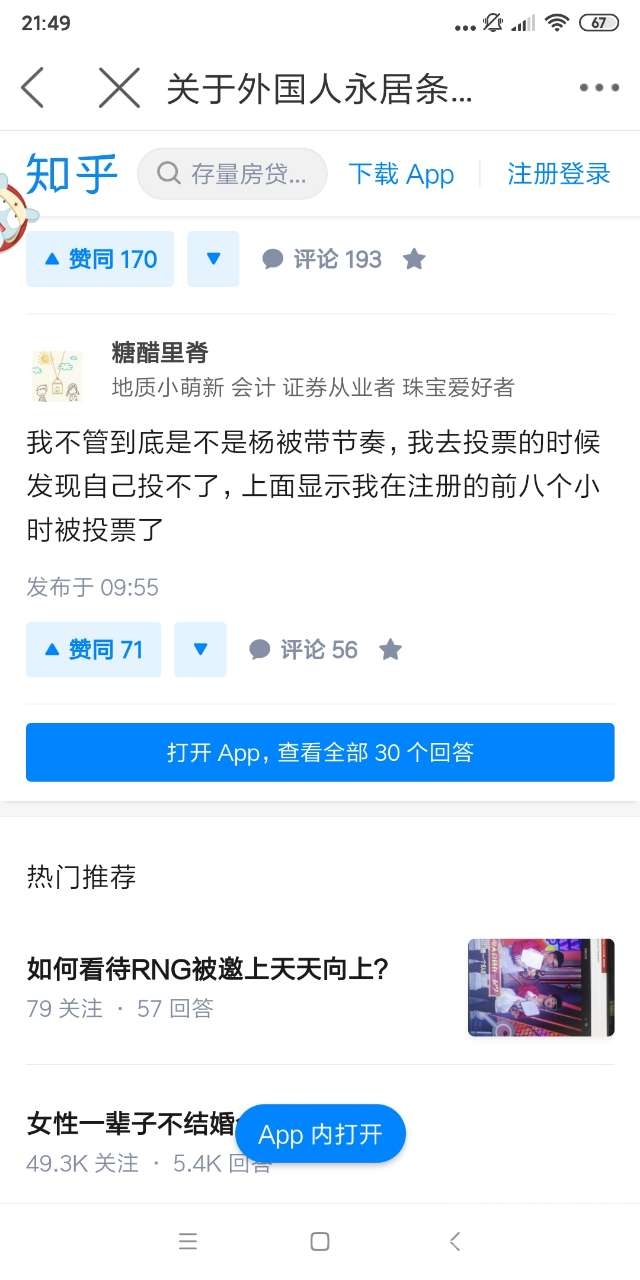This screenshot has width=640, height=1280.
Task: Tap the system home button
Action: coord(320,1241)
